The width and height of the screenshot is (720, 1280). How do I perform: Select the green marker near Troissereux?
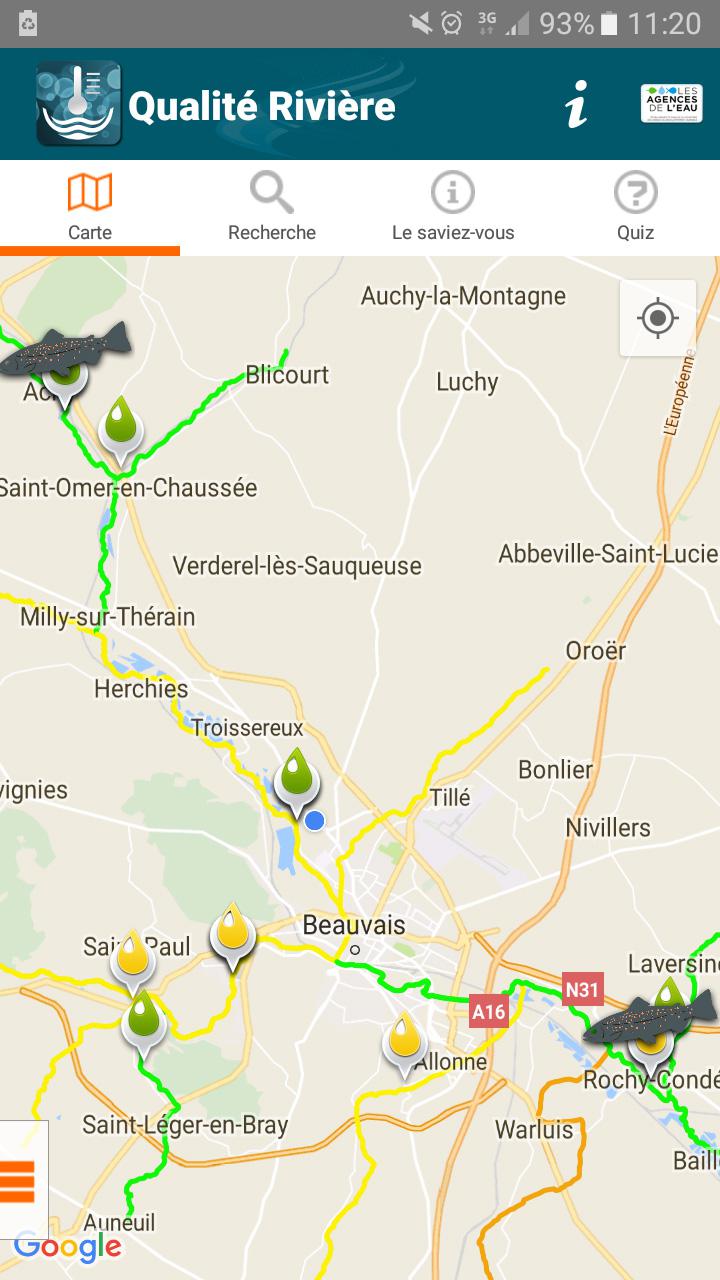(296, 778)
